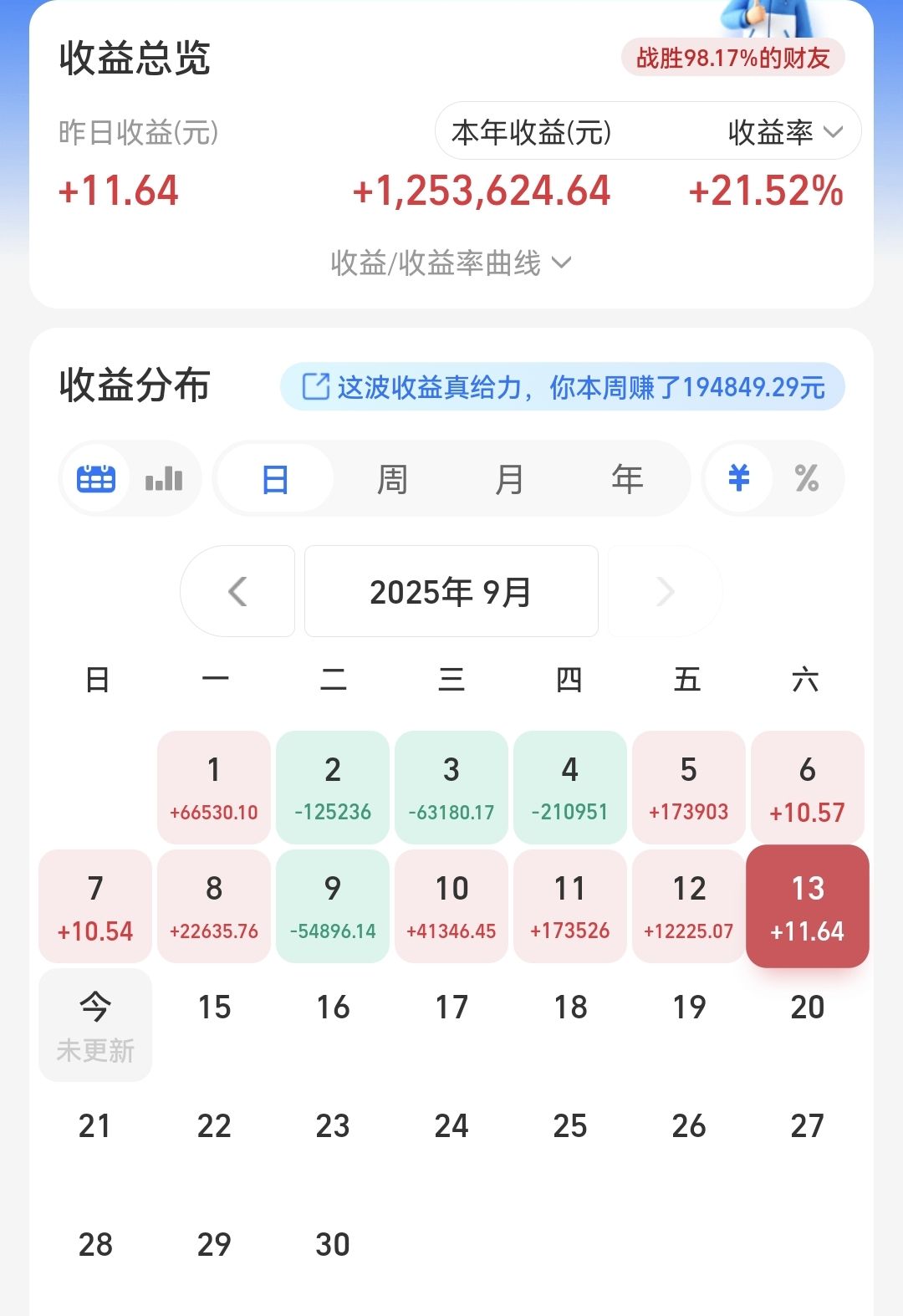903x1316 pixels.
Task: Switch to the bar chart view icon
Action: tap(164, 477)
